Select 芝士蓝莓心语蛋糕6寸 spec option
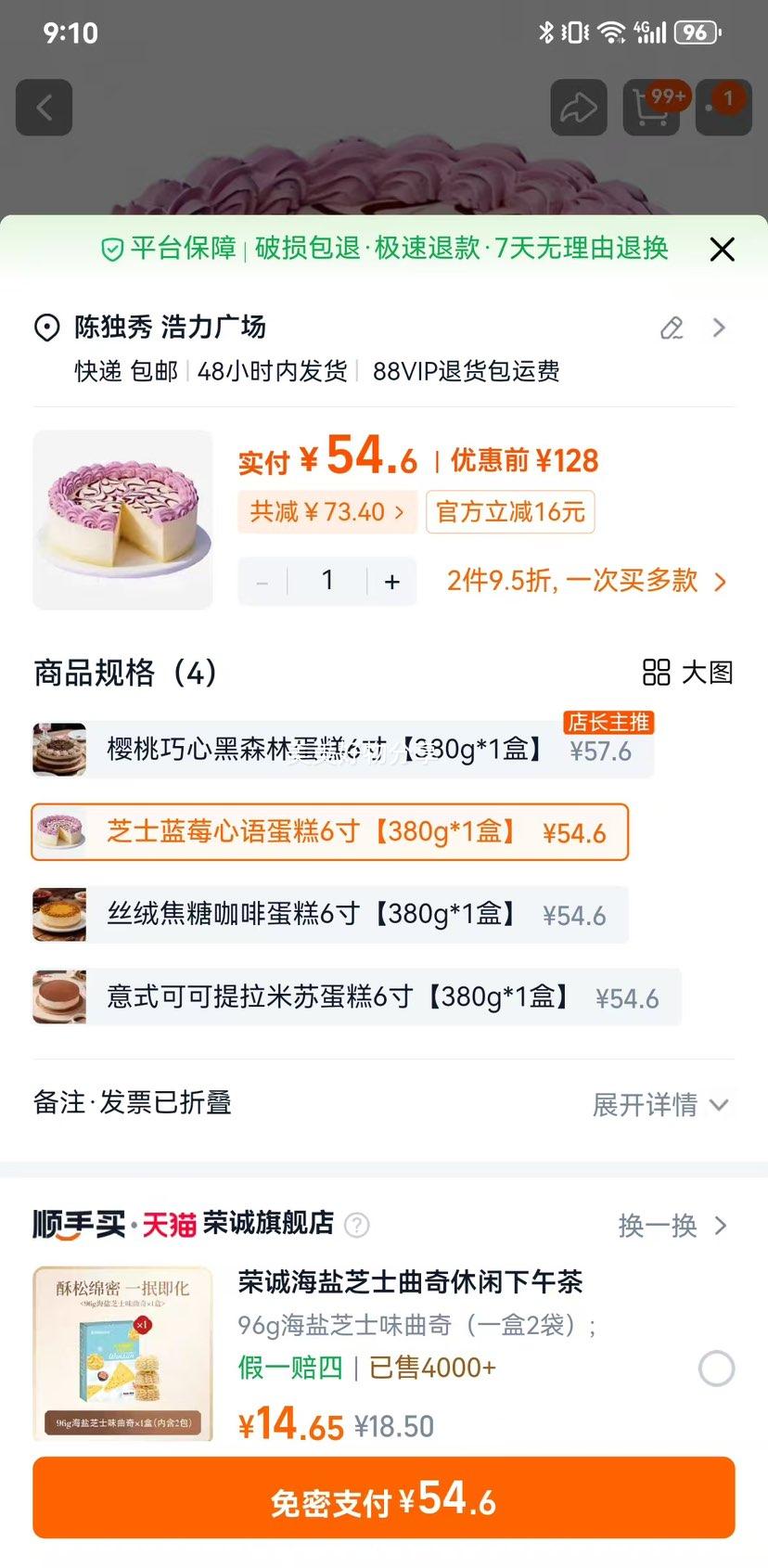The width and height of the screenshot is (768, 1568). (330, 832)
